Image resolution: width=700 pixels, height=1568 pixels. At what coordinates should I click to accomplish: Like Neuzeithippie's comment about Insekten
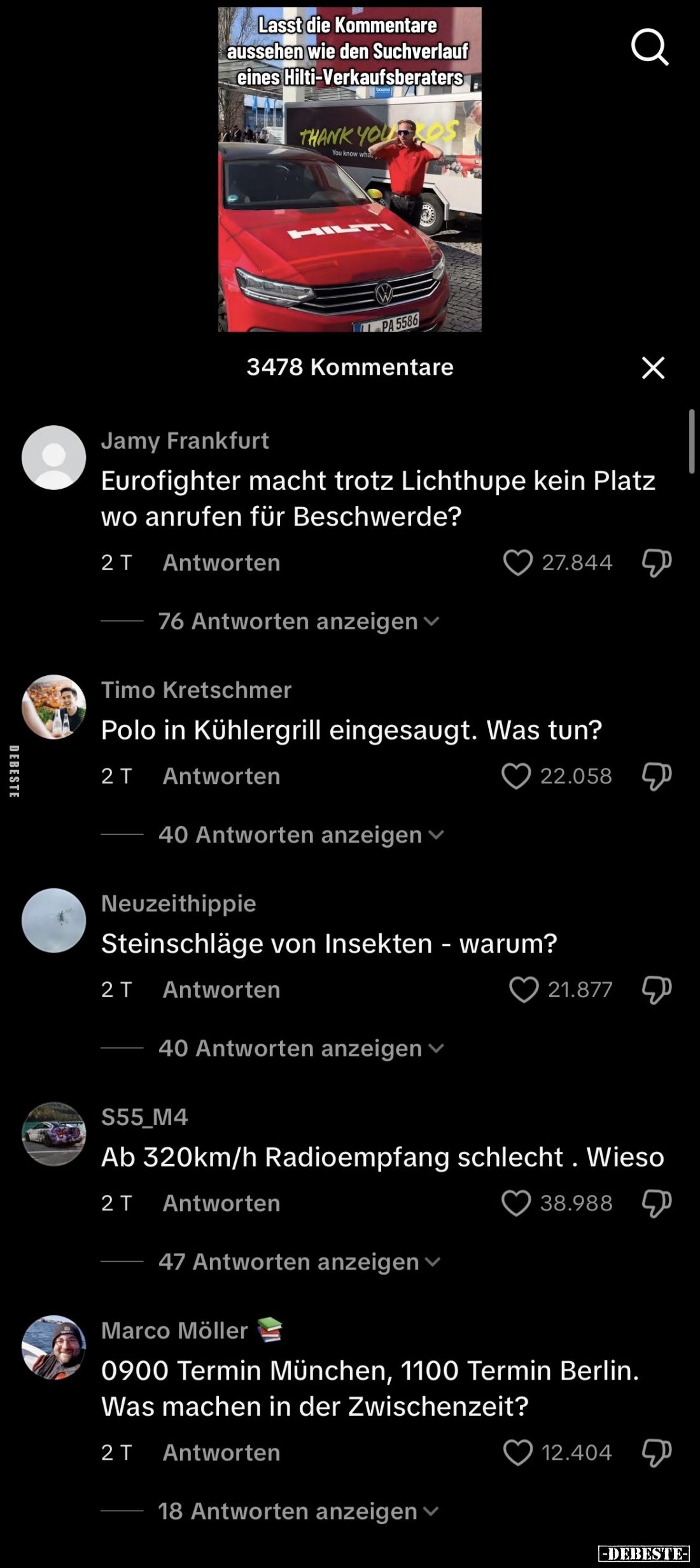[524, 990]
